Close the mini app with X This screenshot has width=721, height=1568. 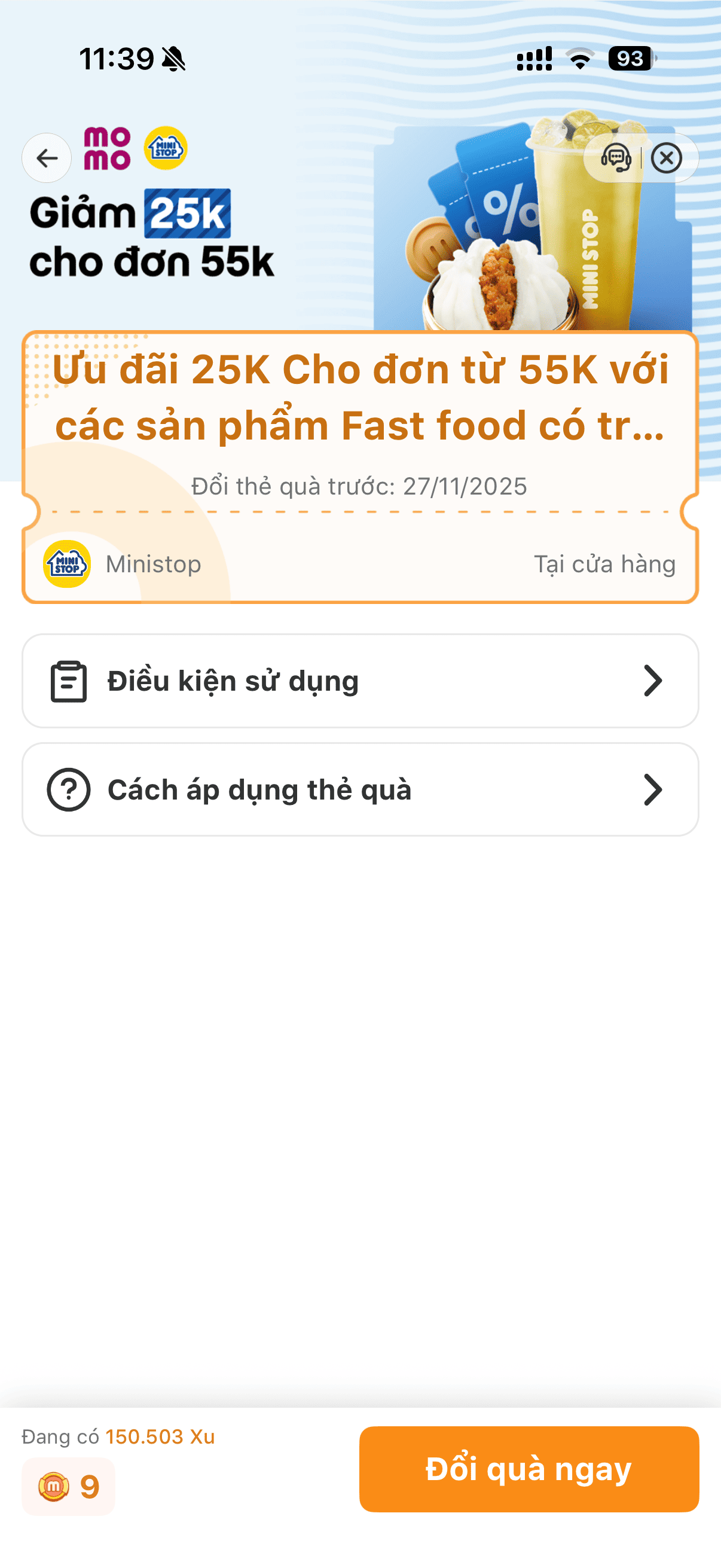pyautogui.click(x=666, y=158)
